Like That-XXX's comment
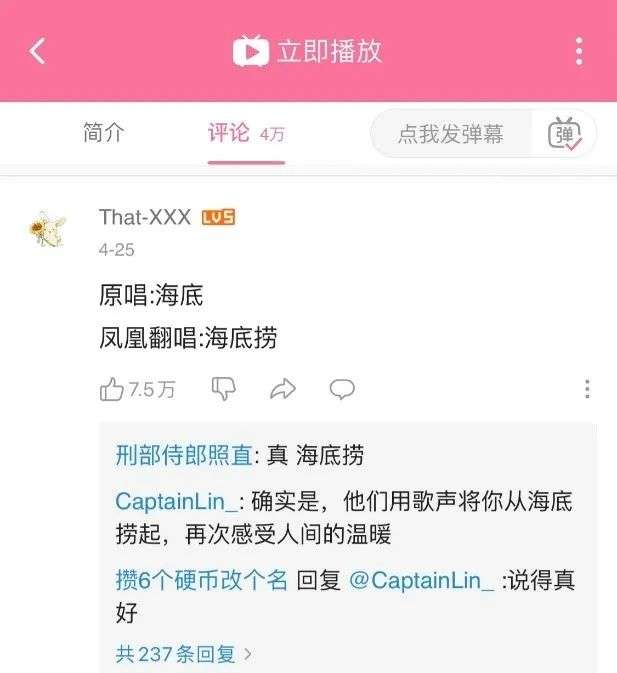The width and height of the screenshot is (617, 673). pyautogui.click(x=112, y=389)
